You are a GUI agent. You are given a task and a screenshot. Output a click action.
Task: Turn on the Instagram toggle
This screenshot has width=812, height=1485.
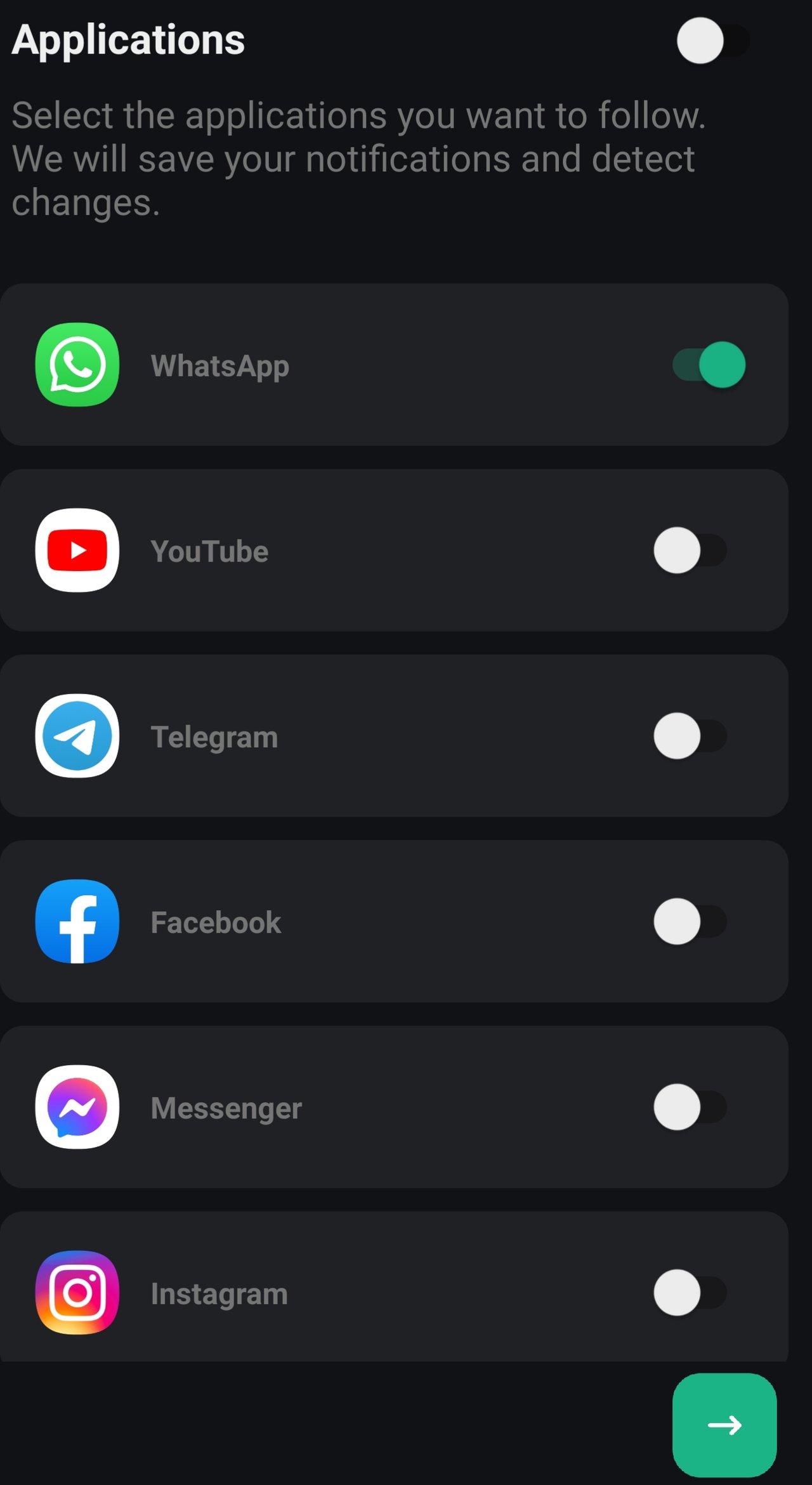click(x=690, y=1292)
